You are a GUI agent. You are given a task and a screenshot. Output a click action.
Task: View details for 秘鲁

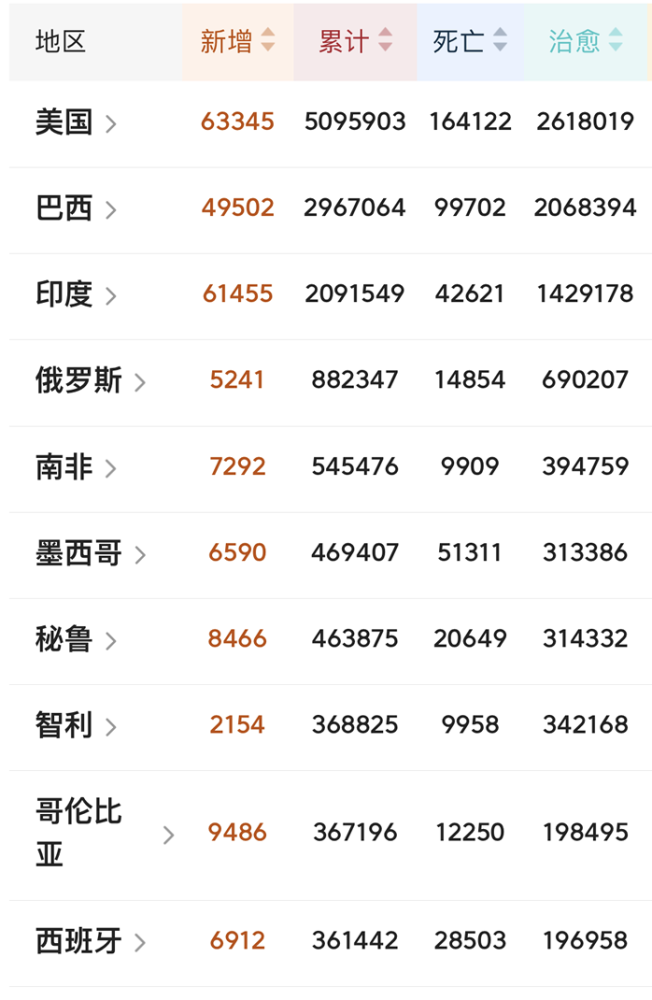(x=76, y=638)
